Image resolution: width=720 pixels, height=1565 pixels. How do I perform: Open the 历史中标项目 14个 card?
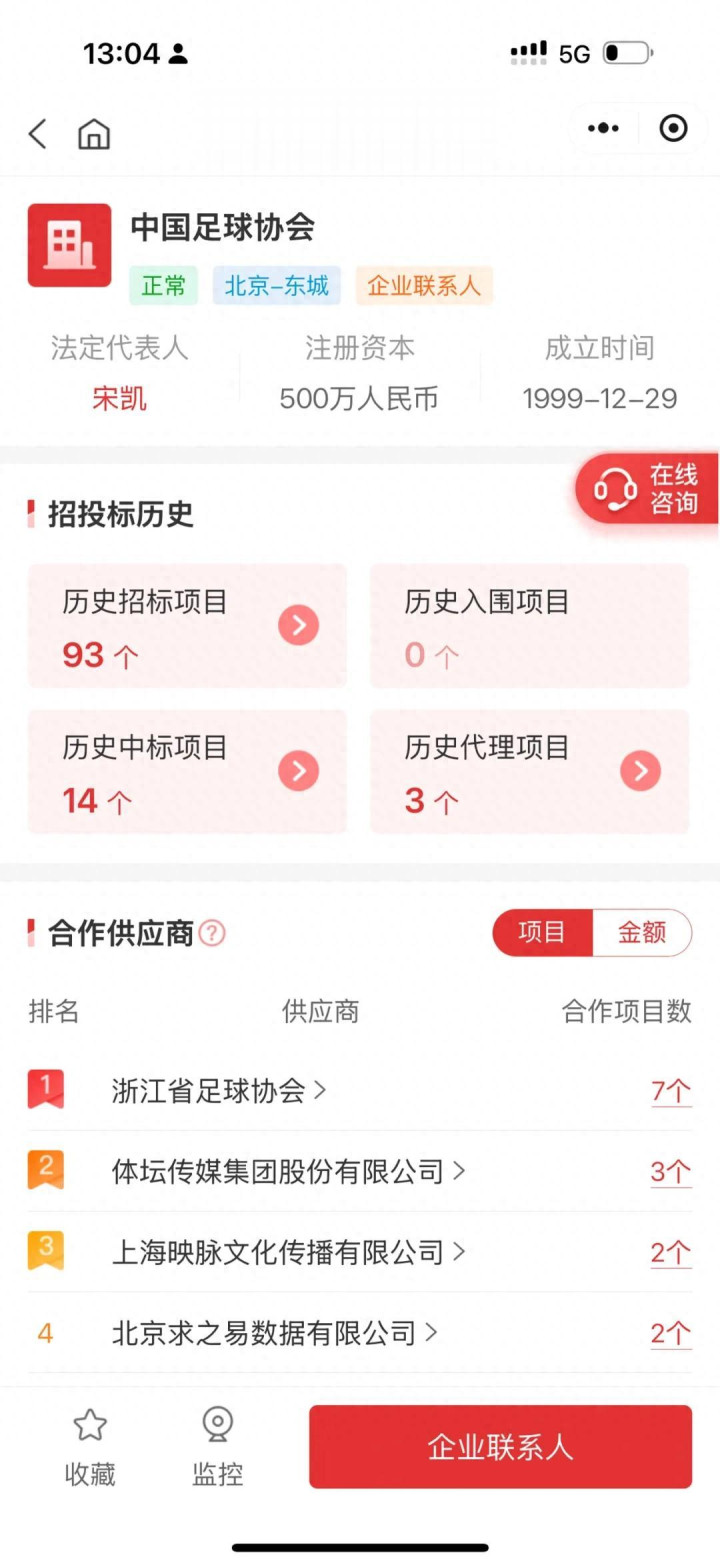[x=187, y=771]
